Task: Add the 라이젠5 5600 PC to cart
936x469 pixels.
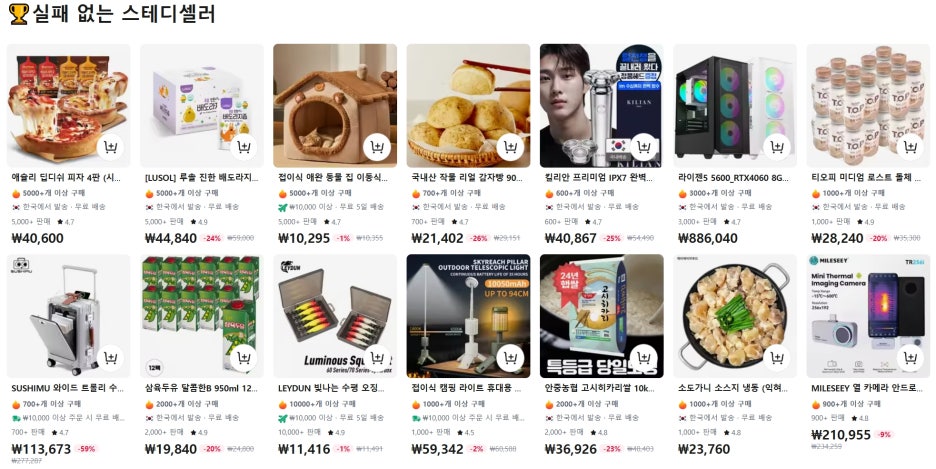Action: pos(777,148)
